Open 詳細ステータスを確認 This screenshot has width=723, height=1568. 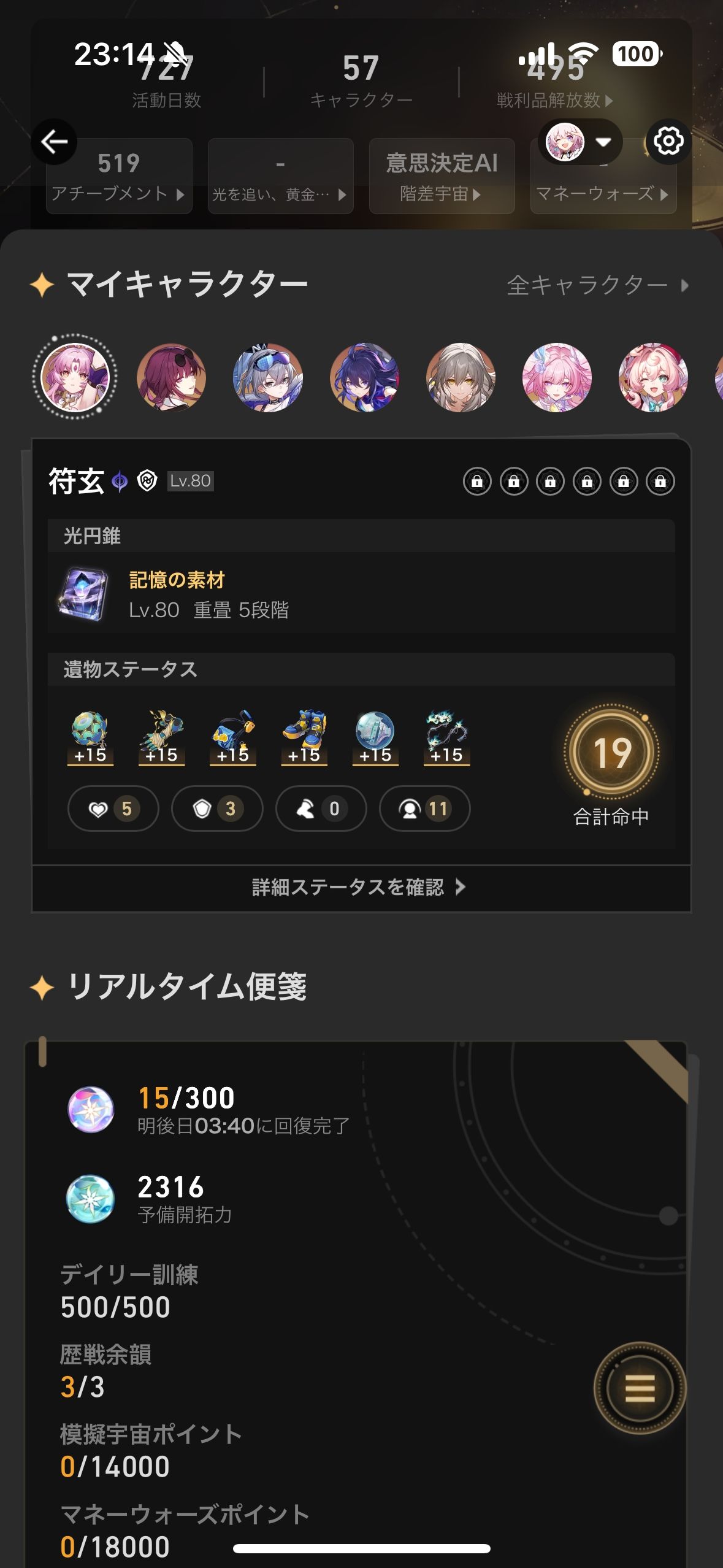pyautogui.click(x=360, y=887)
